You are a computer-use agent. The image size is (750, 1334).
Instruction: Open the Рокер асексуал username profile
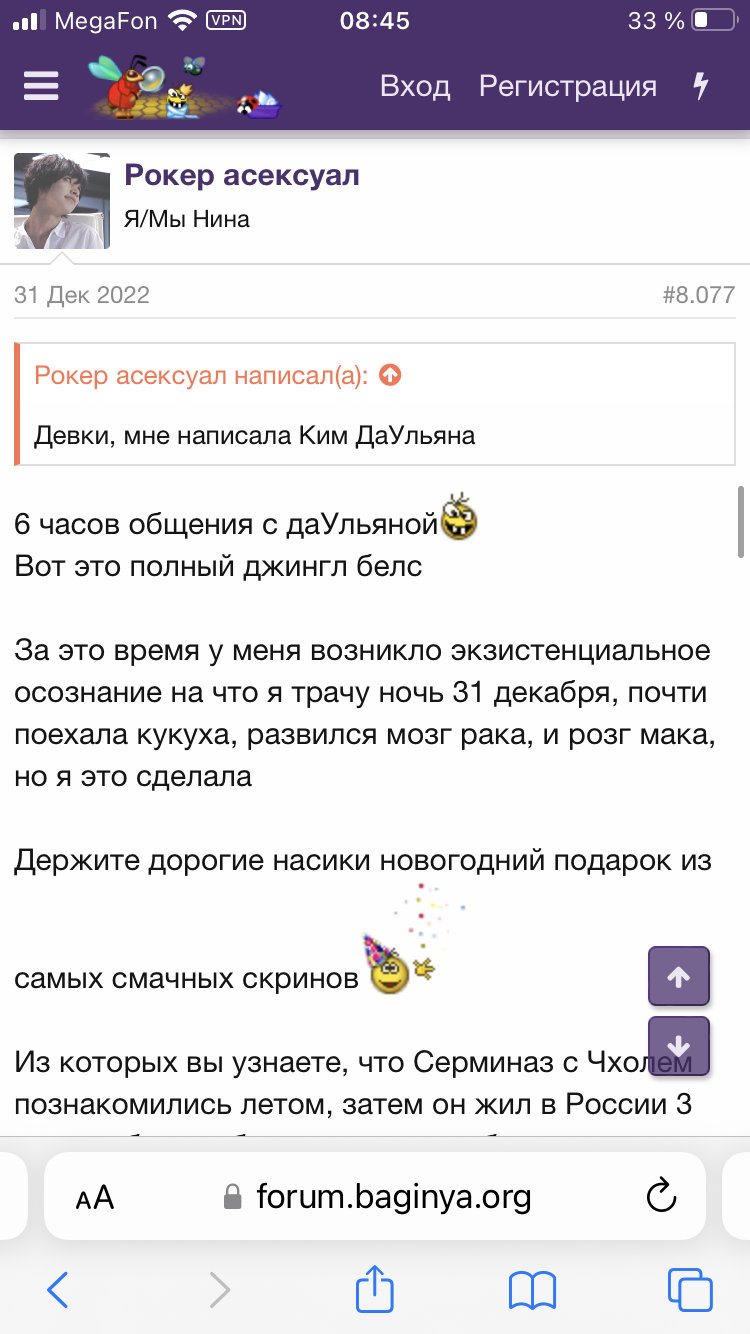pos(242,176)
